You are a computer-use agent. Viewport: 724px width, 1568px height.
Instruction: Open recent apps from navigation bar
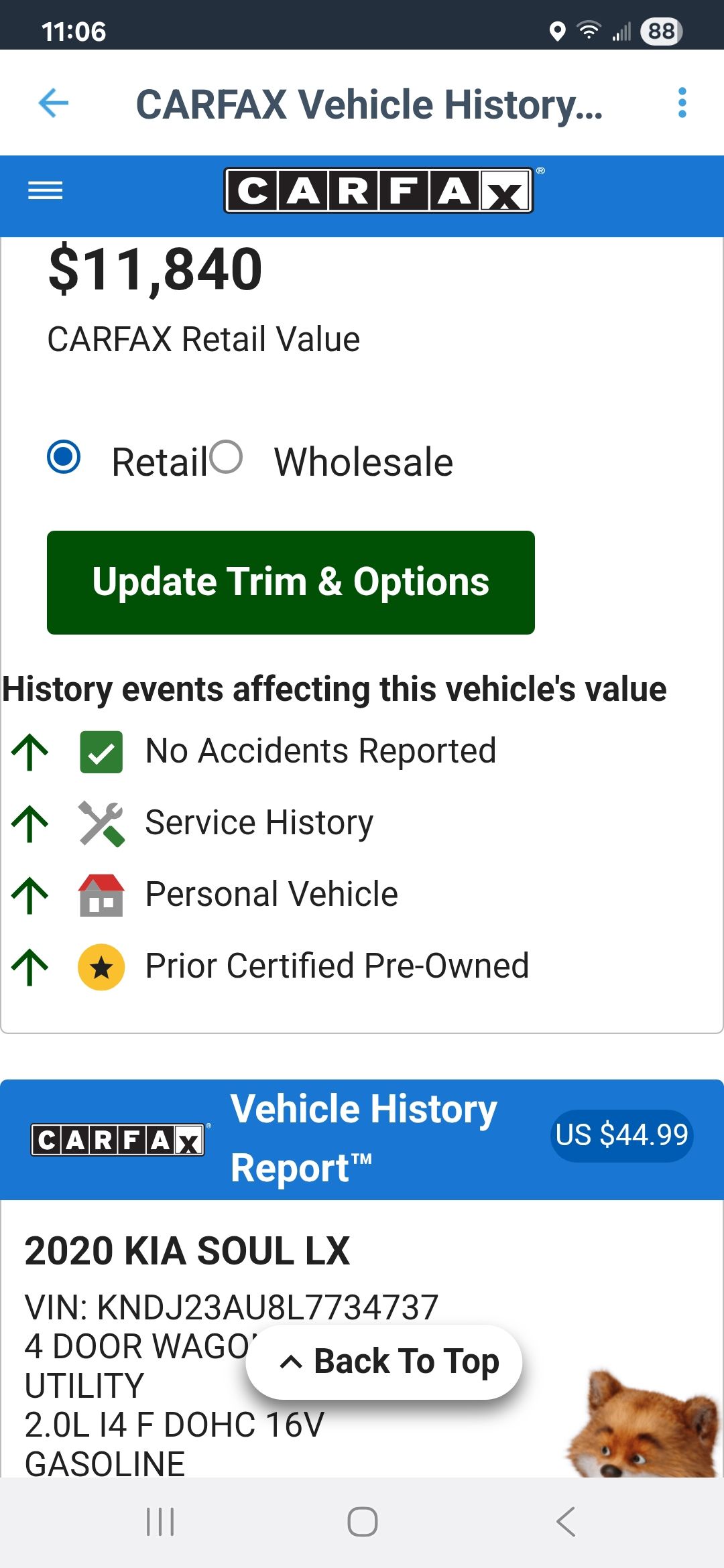160,1522
